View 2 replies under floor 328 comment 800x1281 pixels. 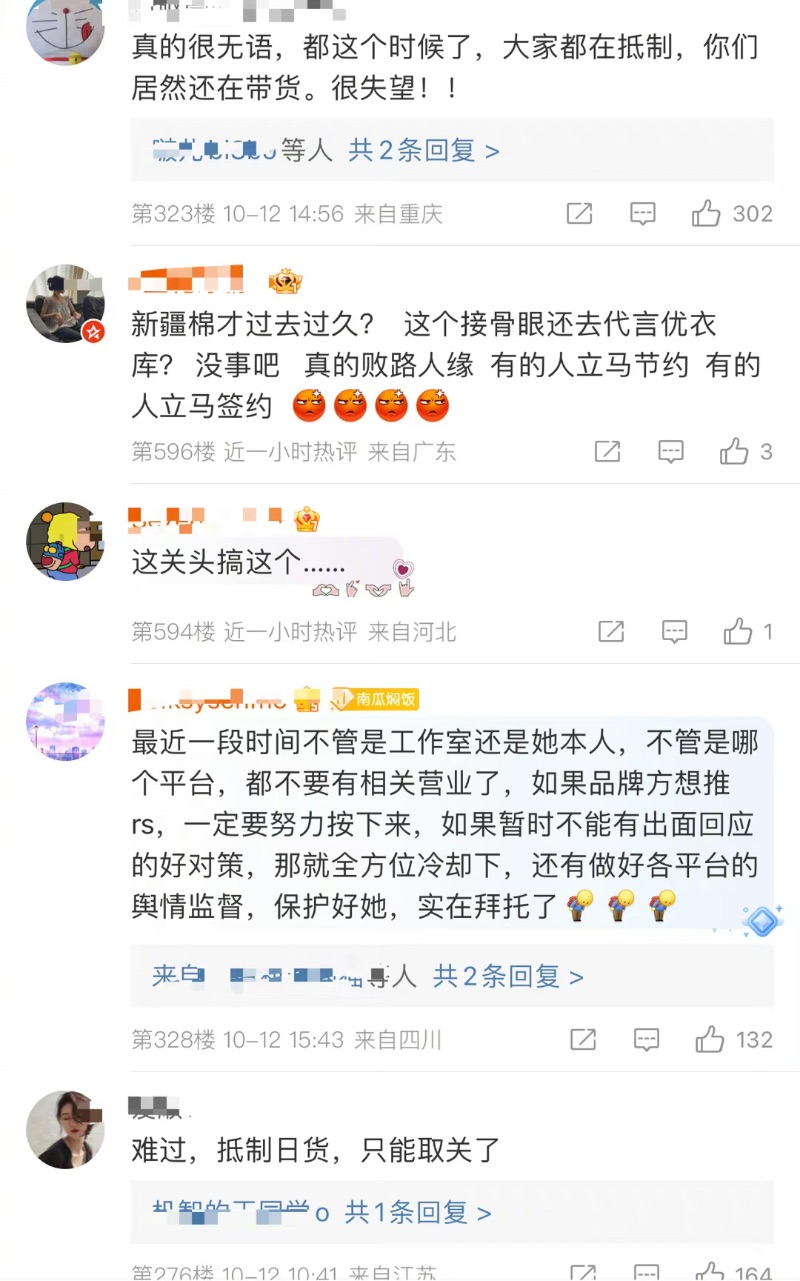[x=508, y=976]
